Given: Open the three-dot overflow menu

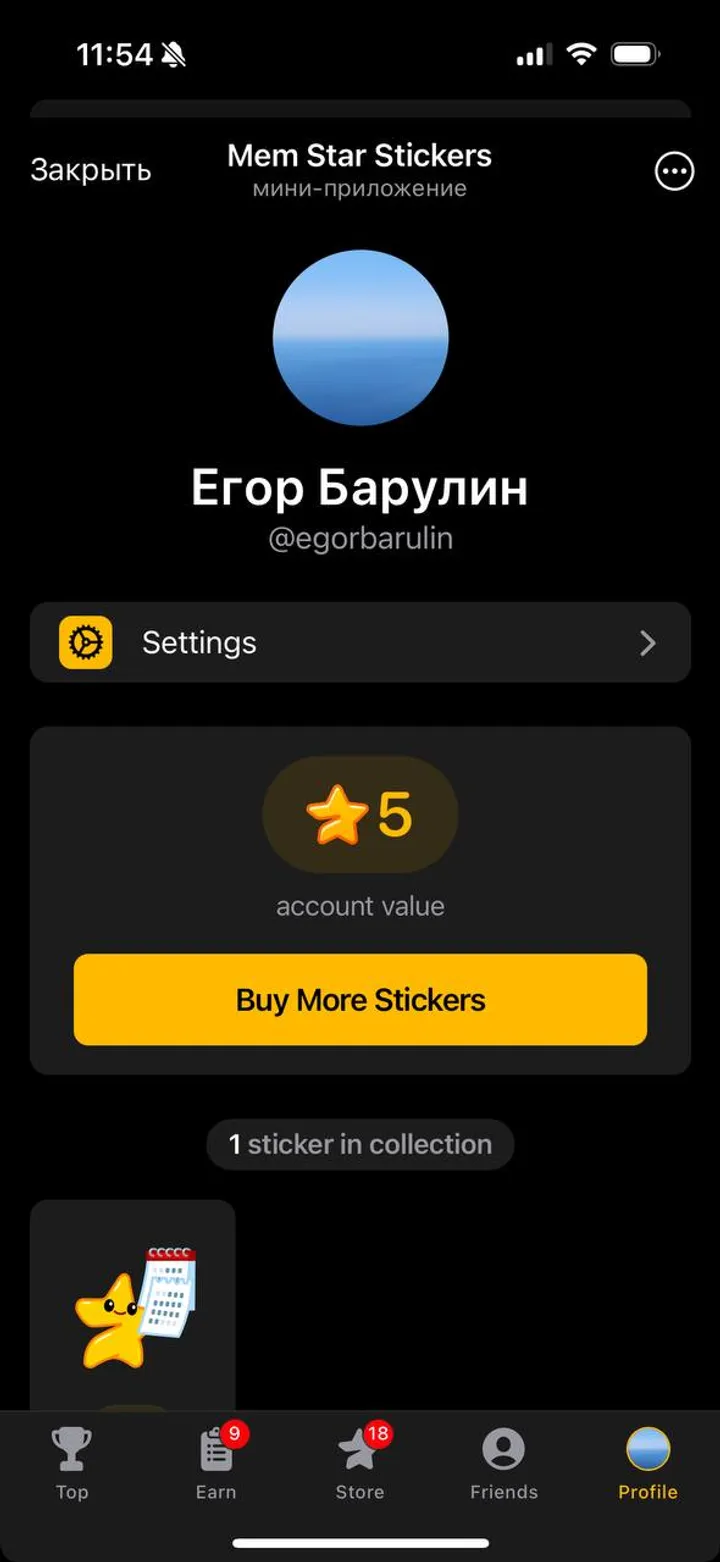Looking at the screenshot, I should click(674, 171).
